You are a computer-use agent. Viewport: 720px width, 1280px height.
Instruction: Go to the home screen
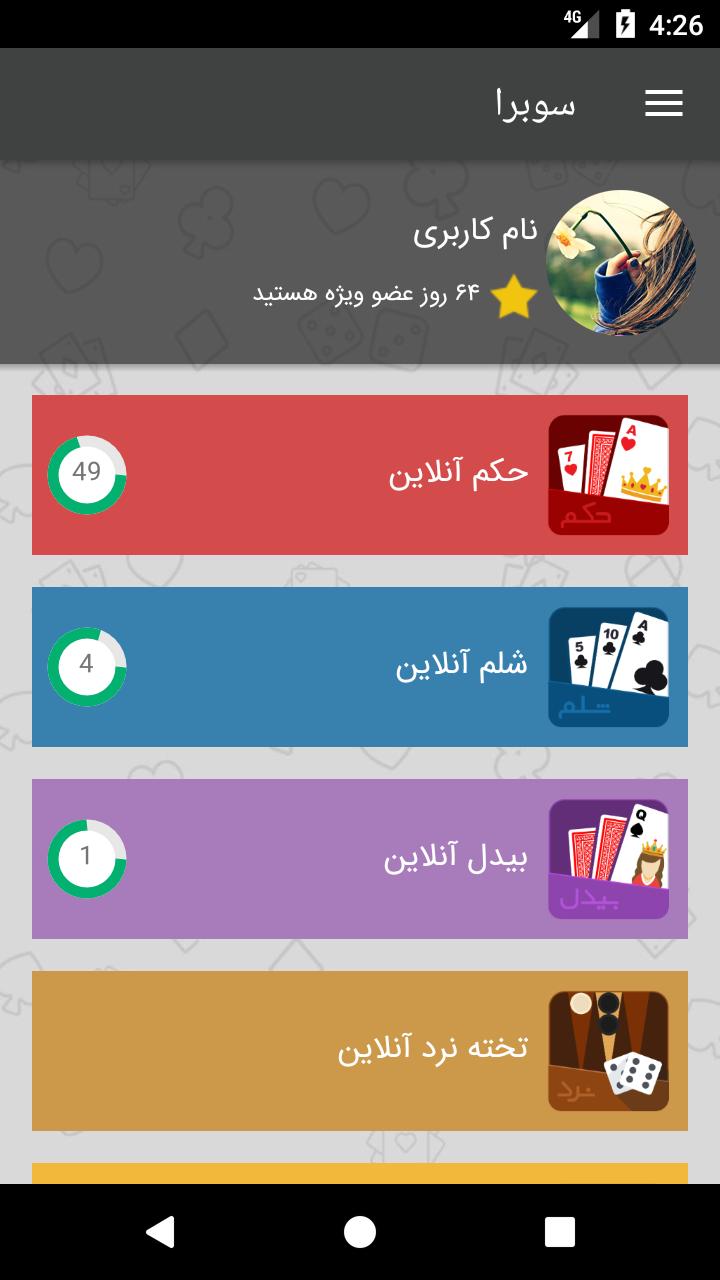(x=360, y=1232)
